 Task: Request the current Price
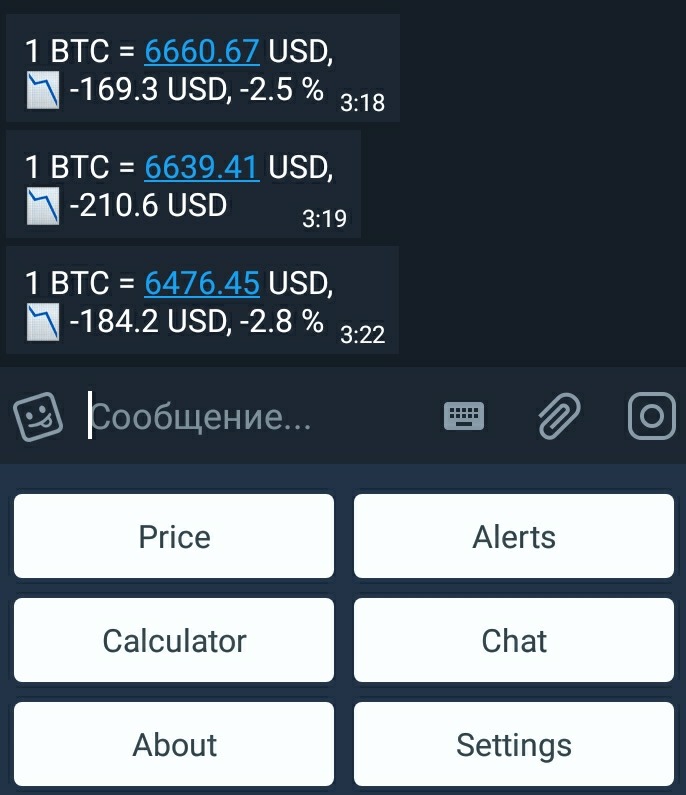tap(174, 537)
